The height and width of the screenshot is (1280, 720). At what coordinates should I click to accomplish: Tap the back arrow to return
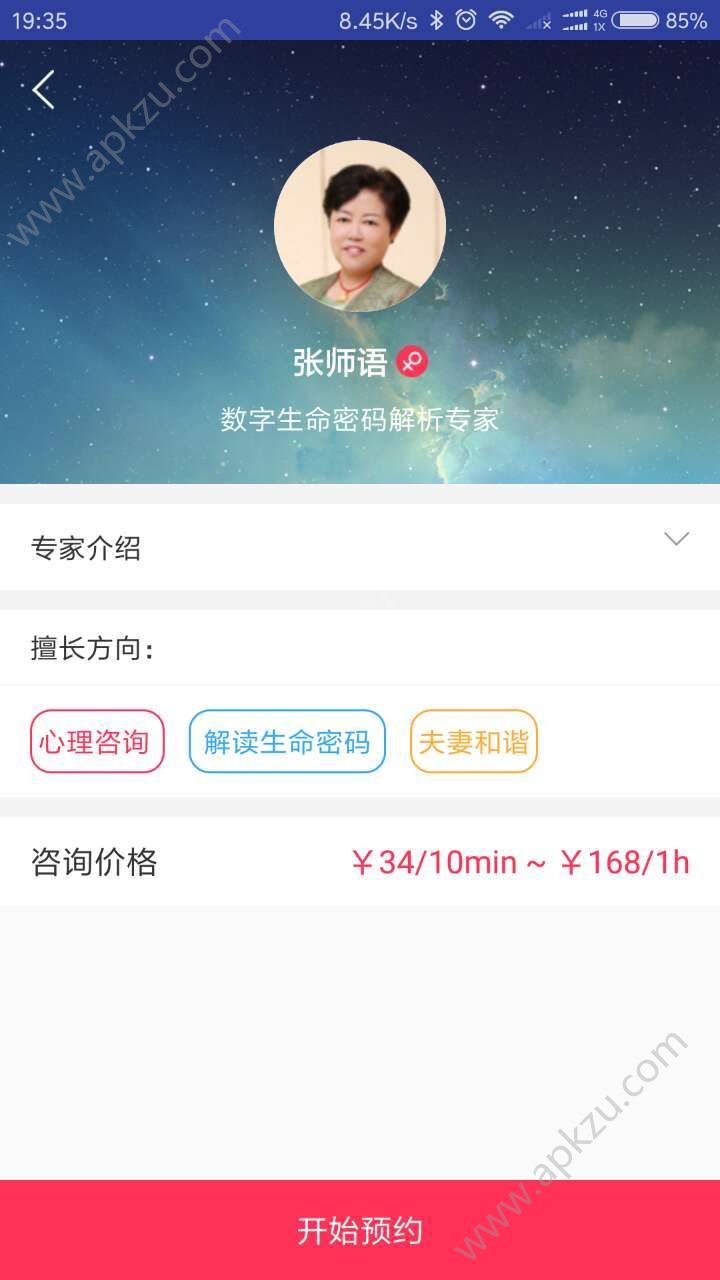(x=43, y=89)
